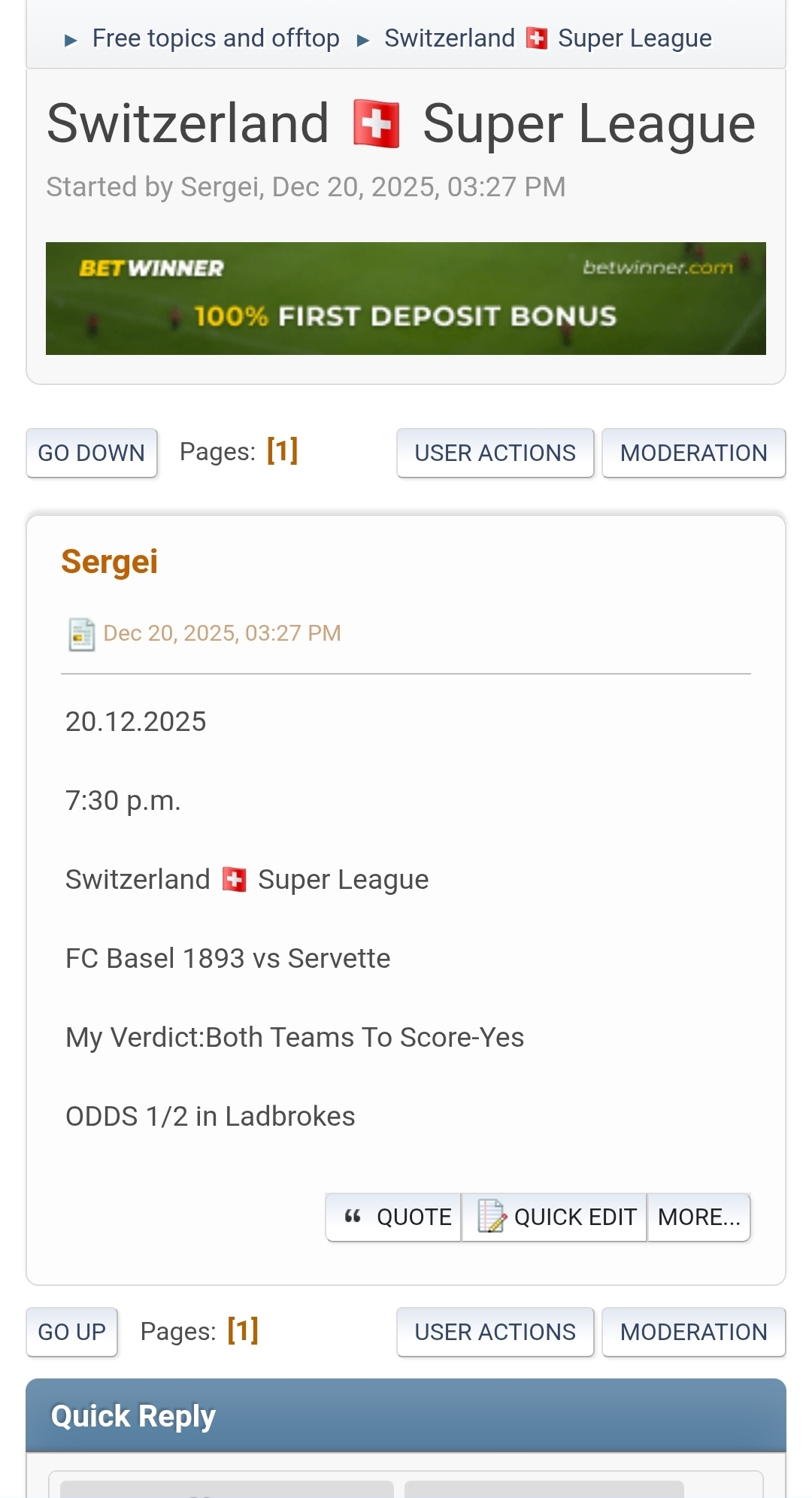Screen dimensions: 812x1498
Task: Open the BetWinner deposit bonus banner
Action: (405, 299)
